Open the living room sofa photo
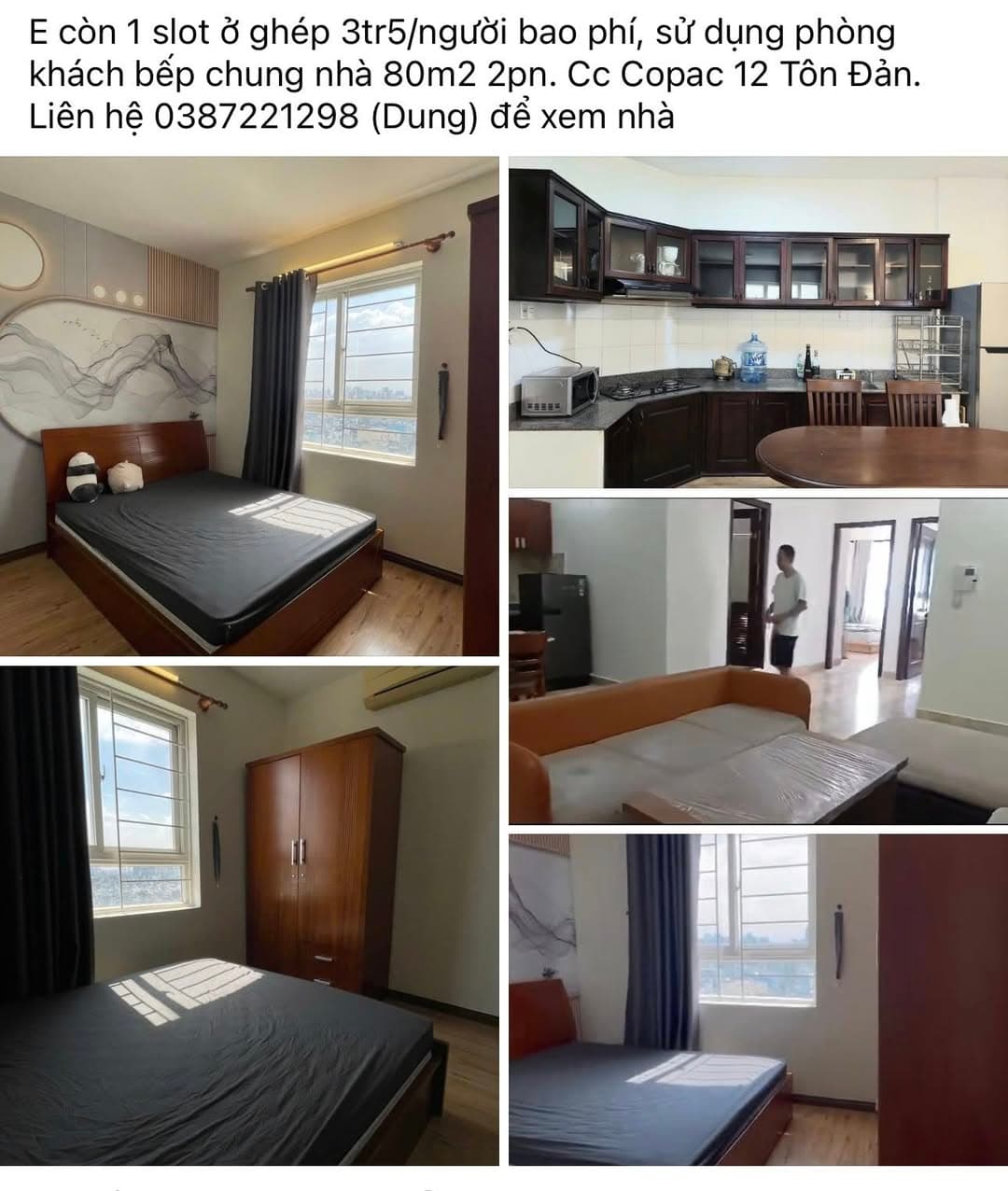 (758, 661)
